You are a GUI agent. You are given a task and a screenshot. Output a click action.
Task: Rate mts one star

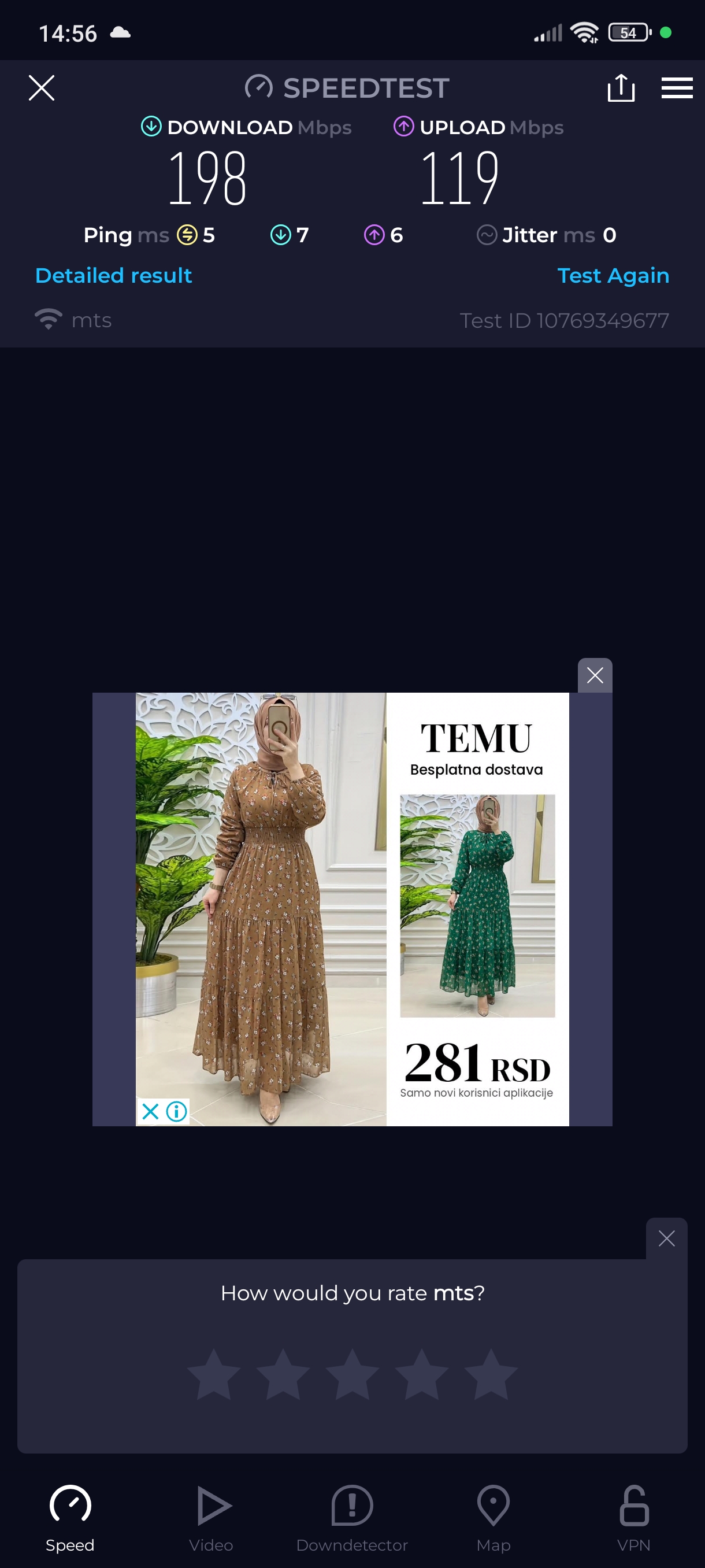(213, 1374)
